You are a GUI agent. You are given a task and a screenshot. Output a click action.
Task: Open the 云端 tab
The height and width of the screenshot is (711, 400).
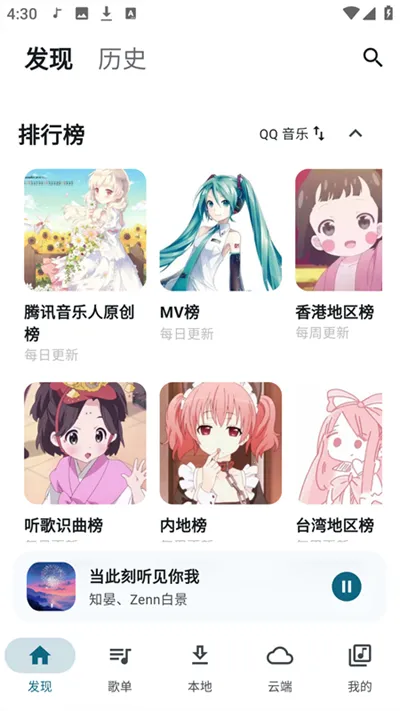(280, 667)
